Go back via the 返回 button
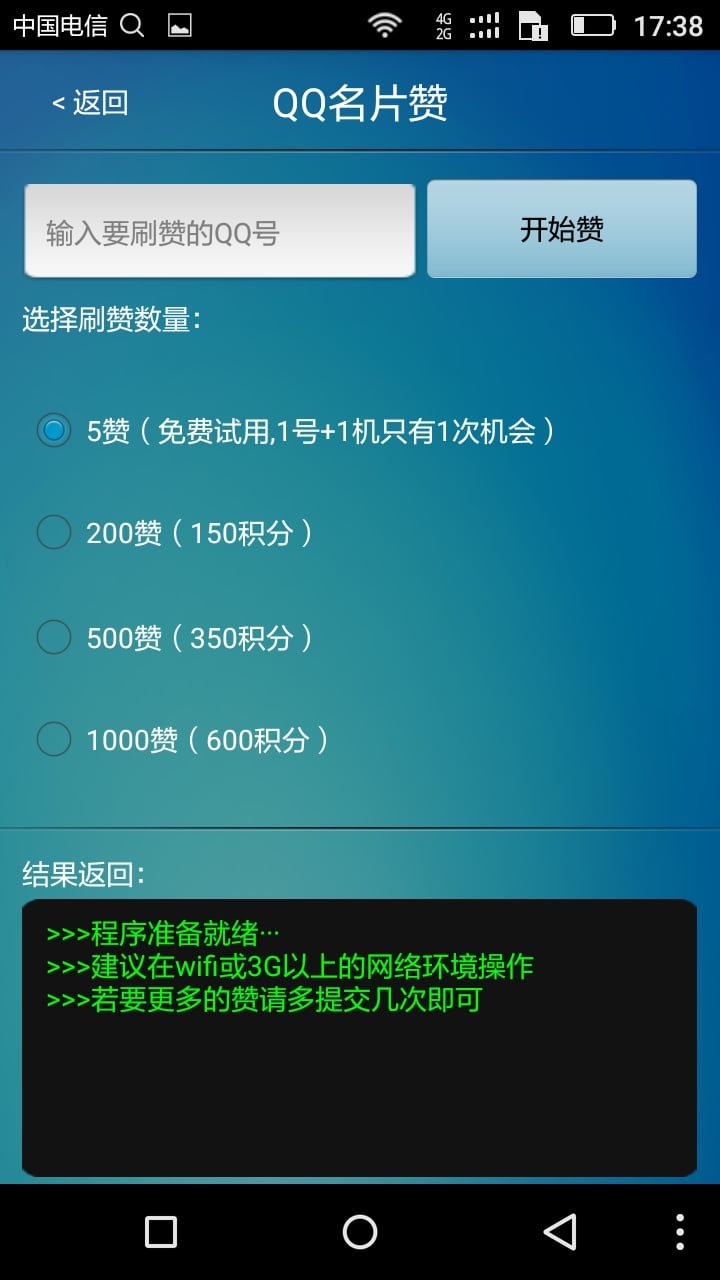 coord(90,102)
